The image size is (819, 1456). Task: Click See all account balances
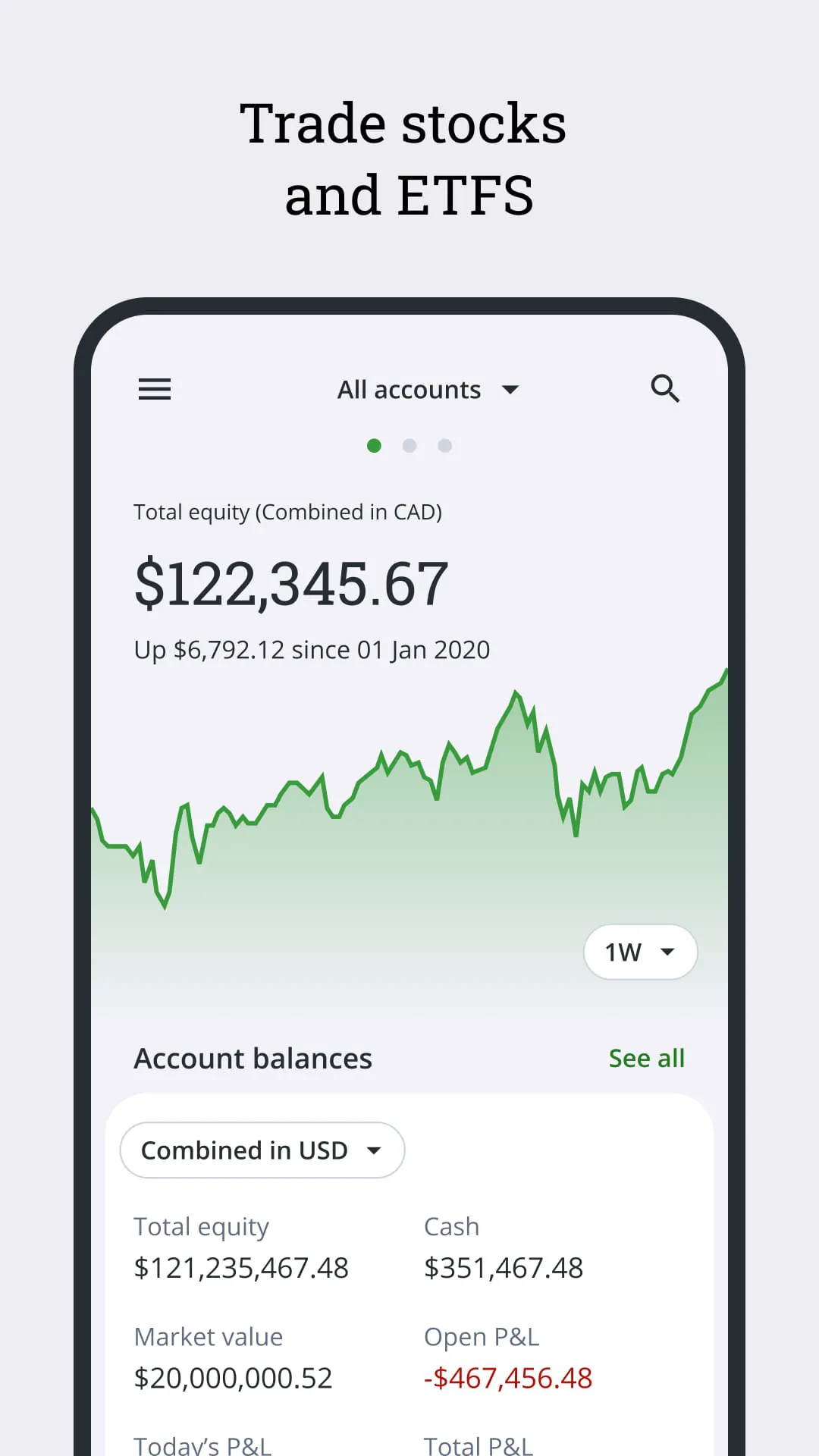(646, 1057)
